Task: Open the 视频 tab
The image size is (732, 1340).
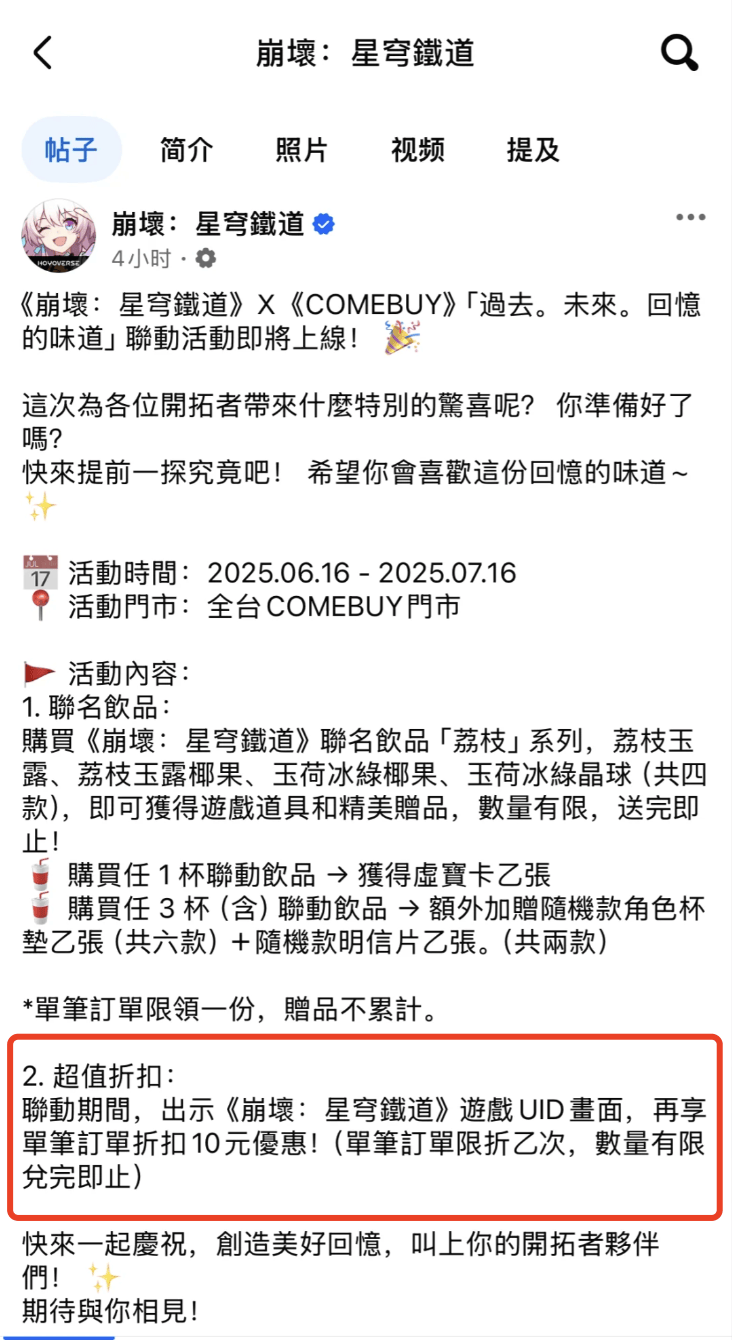Action: pos(418,150)
